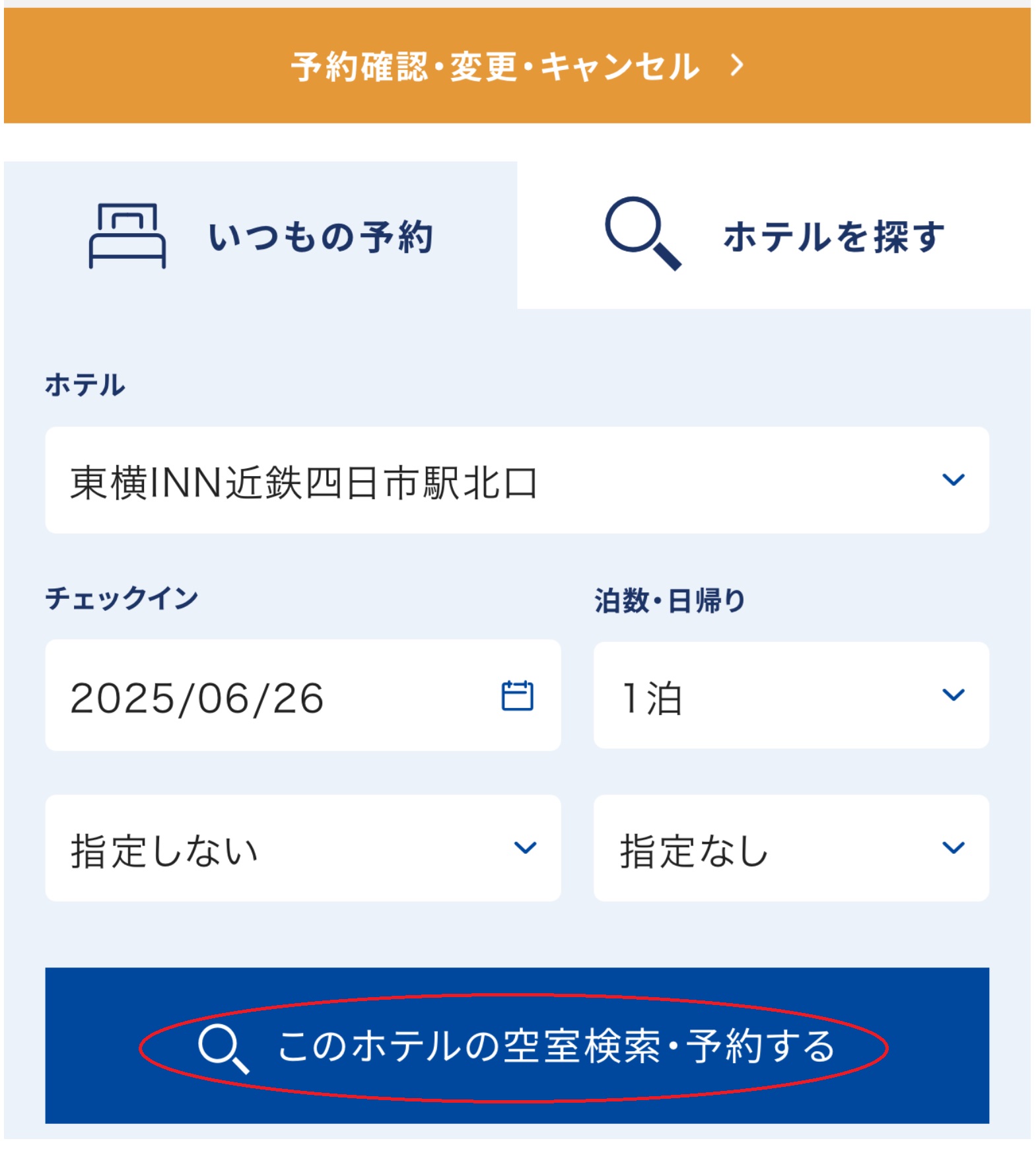Image resolution: width=1036 pixels, height=1149 pixels.
Task: Open the チェックイン date field 2025/06/26
Action: coord(302,695)
